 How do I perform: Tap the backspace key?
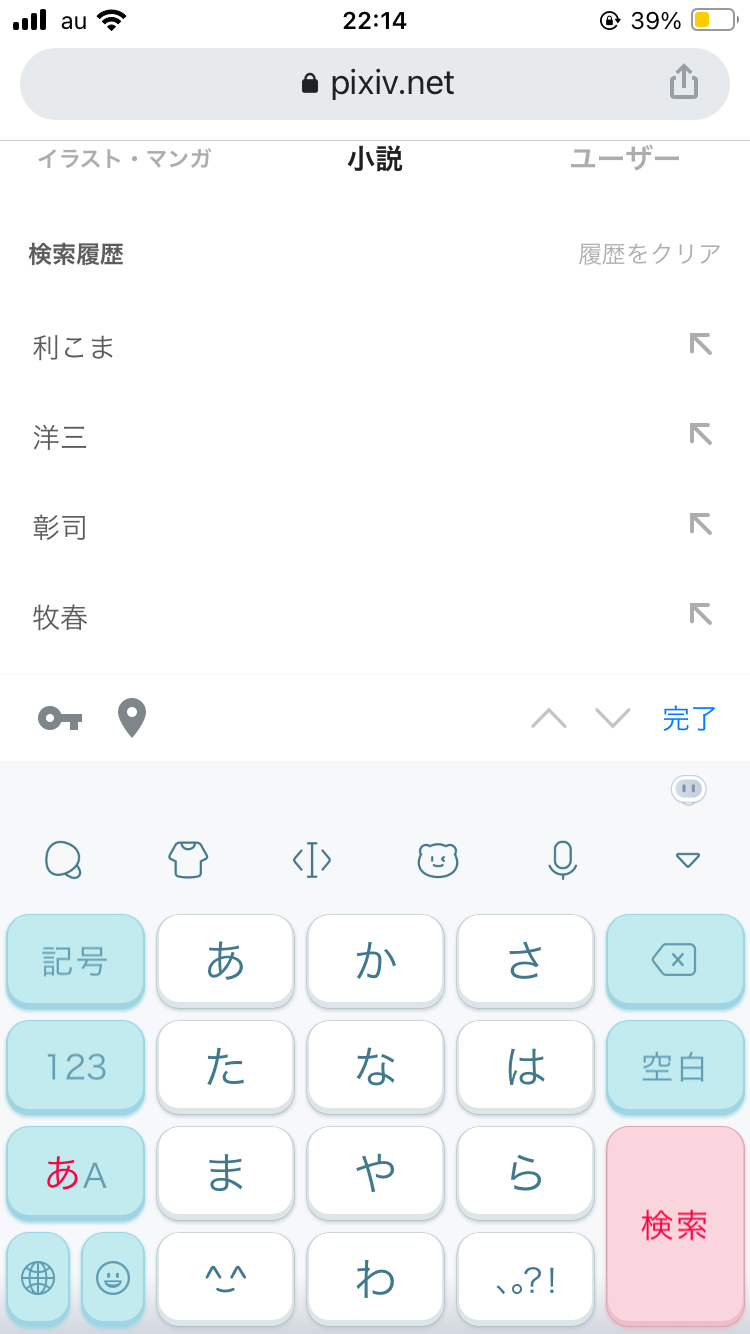point(675,961)
